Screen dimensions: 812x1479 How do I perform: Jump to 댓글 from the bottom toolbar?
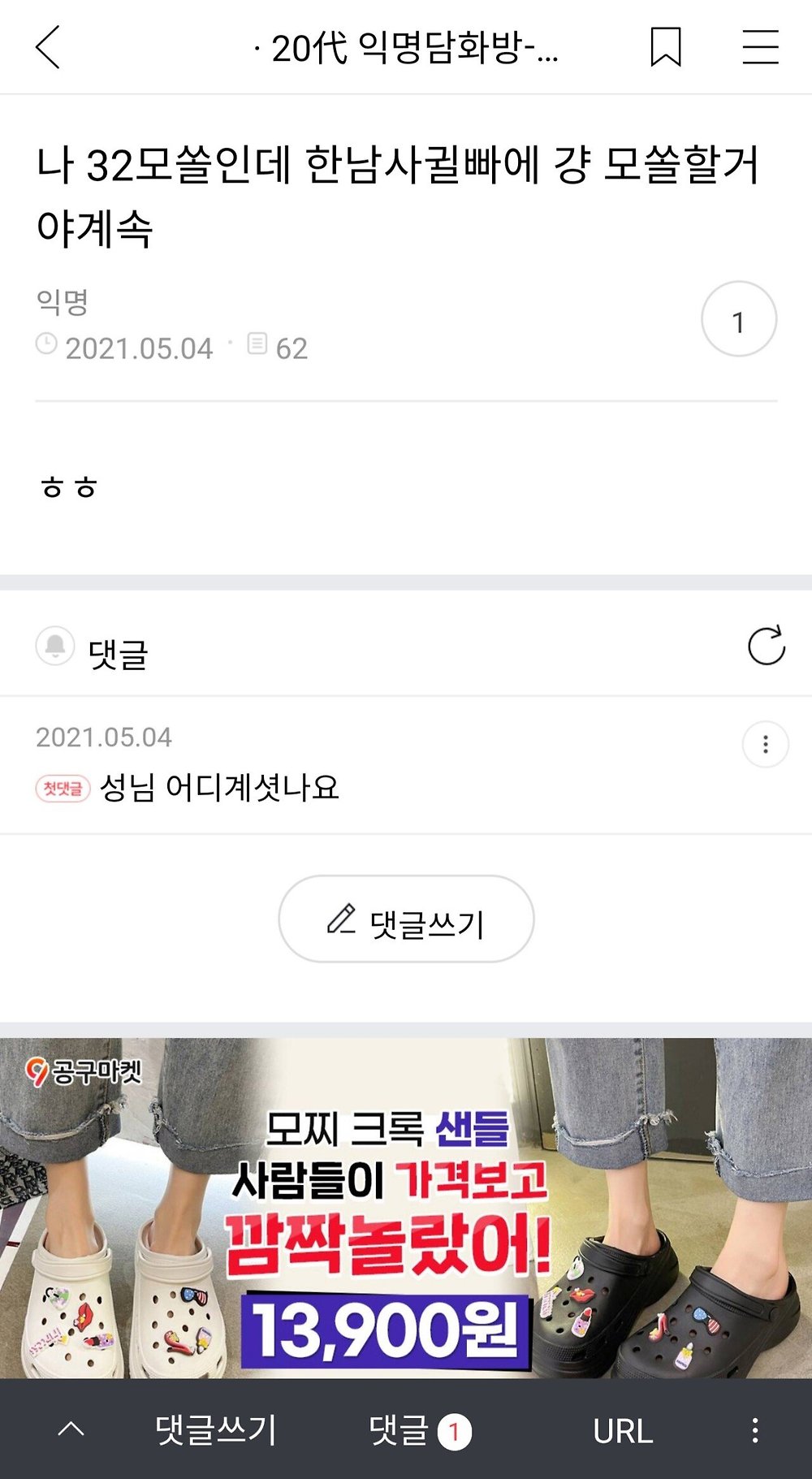pyautogui.click(x=418, y=1430)
